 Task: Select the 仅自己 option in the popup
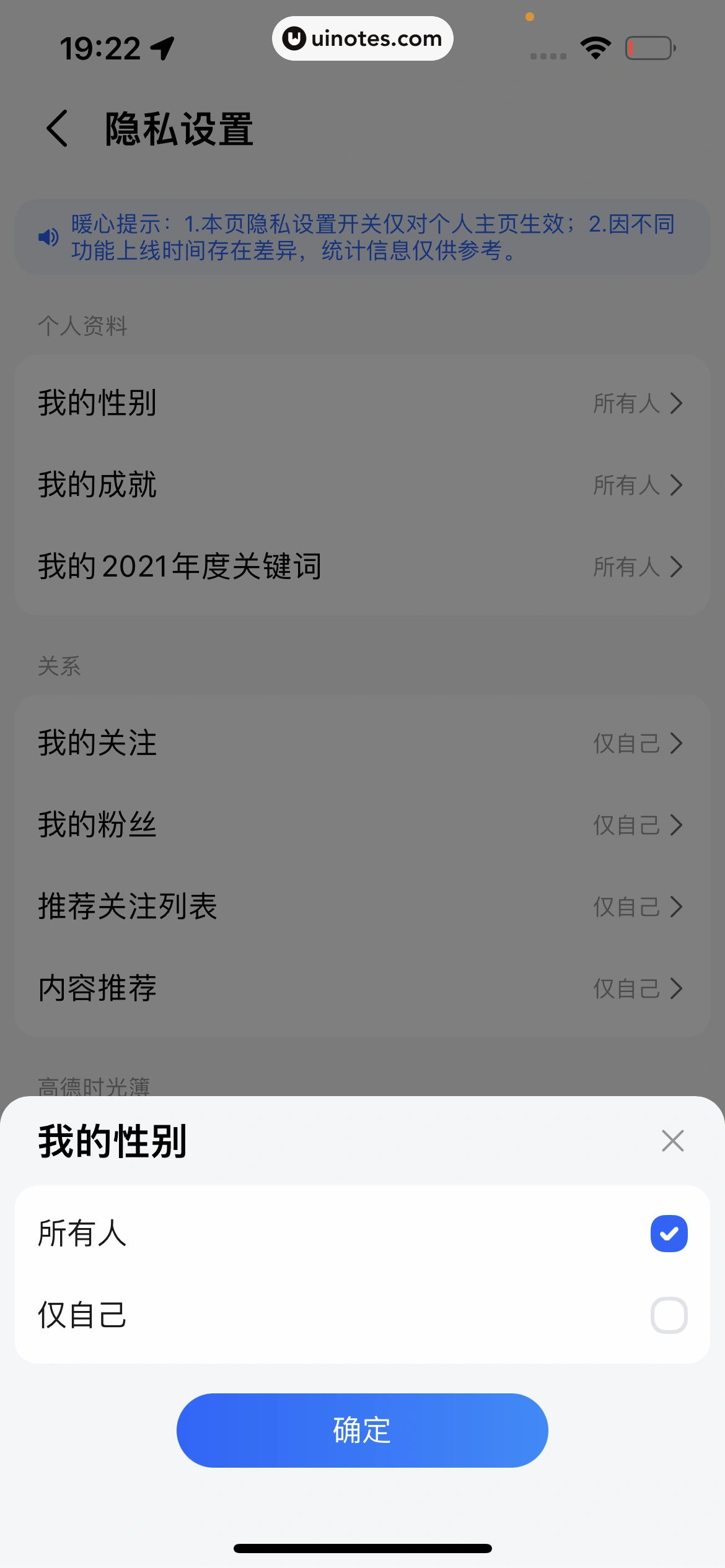[x=248, y=1315]
